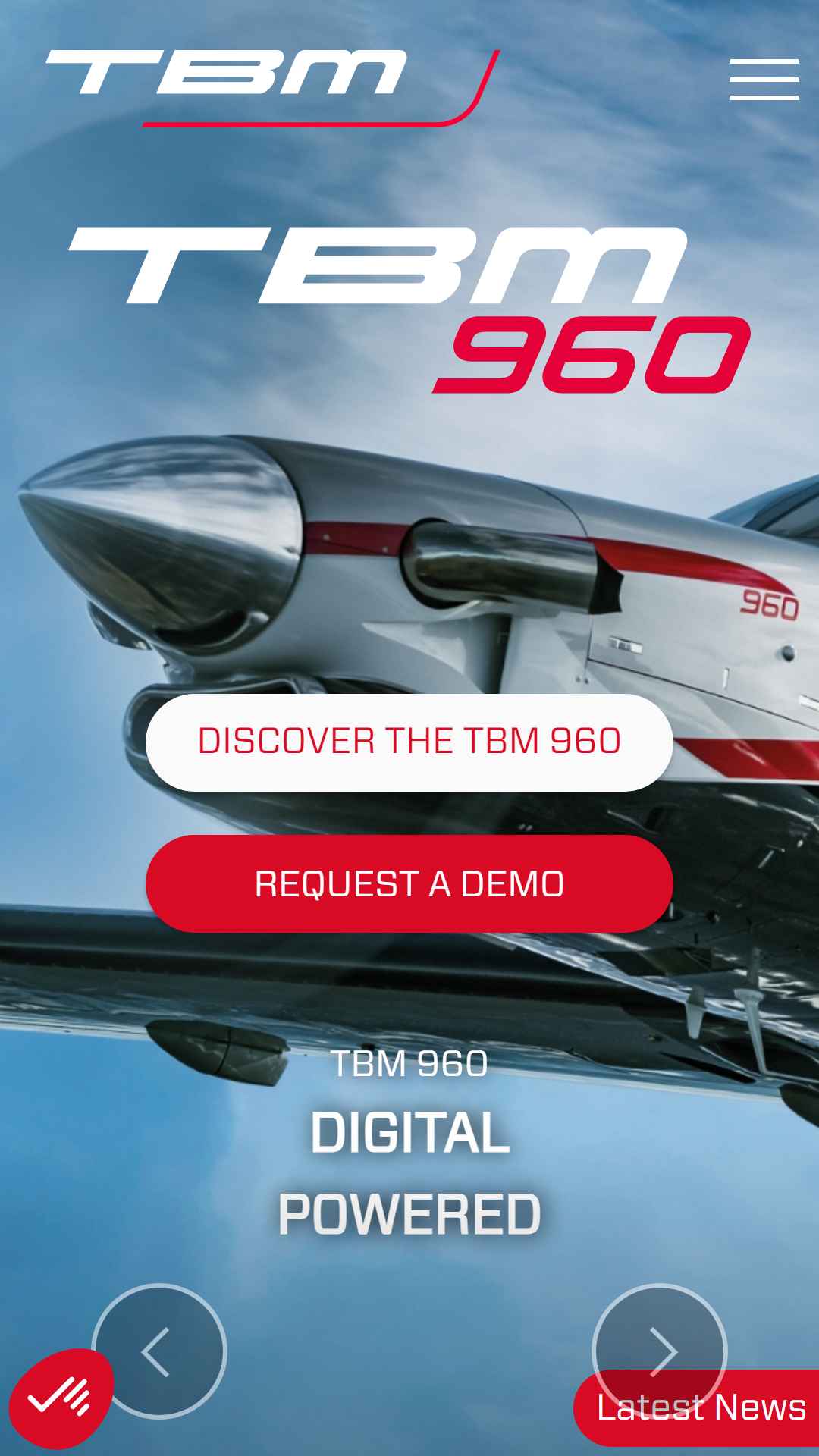Tap Discover the TBM 960

409,742
